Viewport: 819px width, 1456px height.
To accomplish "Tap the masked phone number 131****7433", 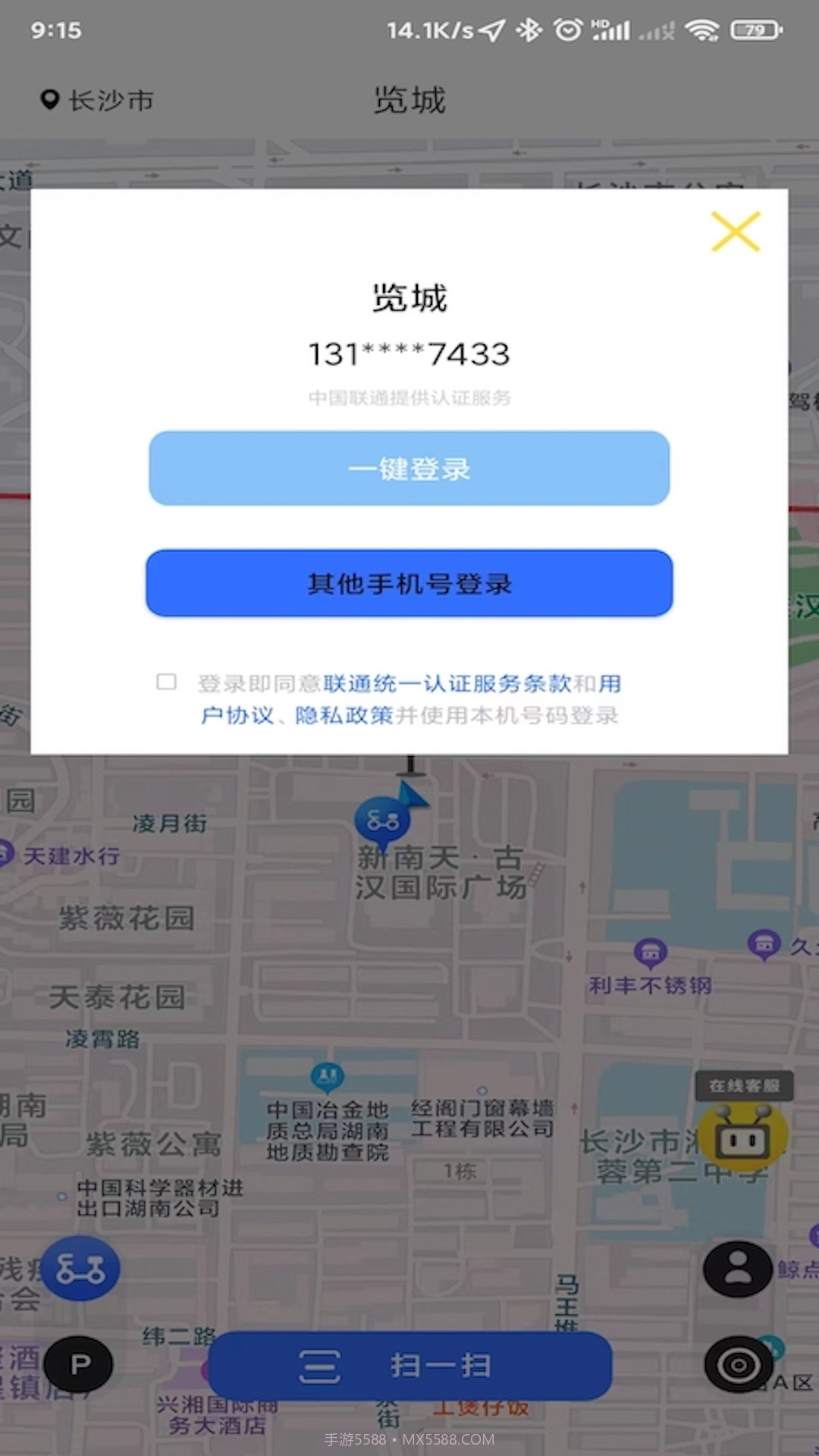I will (x=409, y=351).
